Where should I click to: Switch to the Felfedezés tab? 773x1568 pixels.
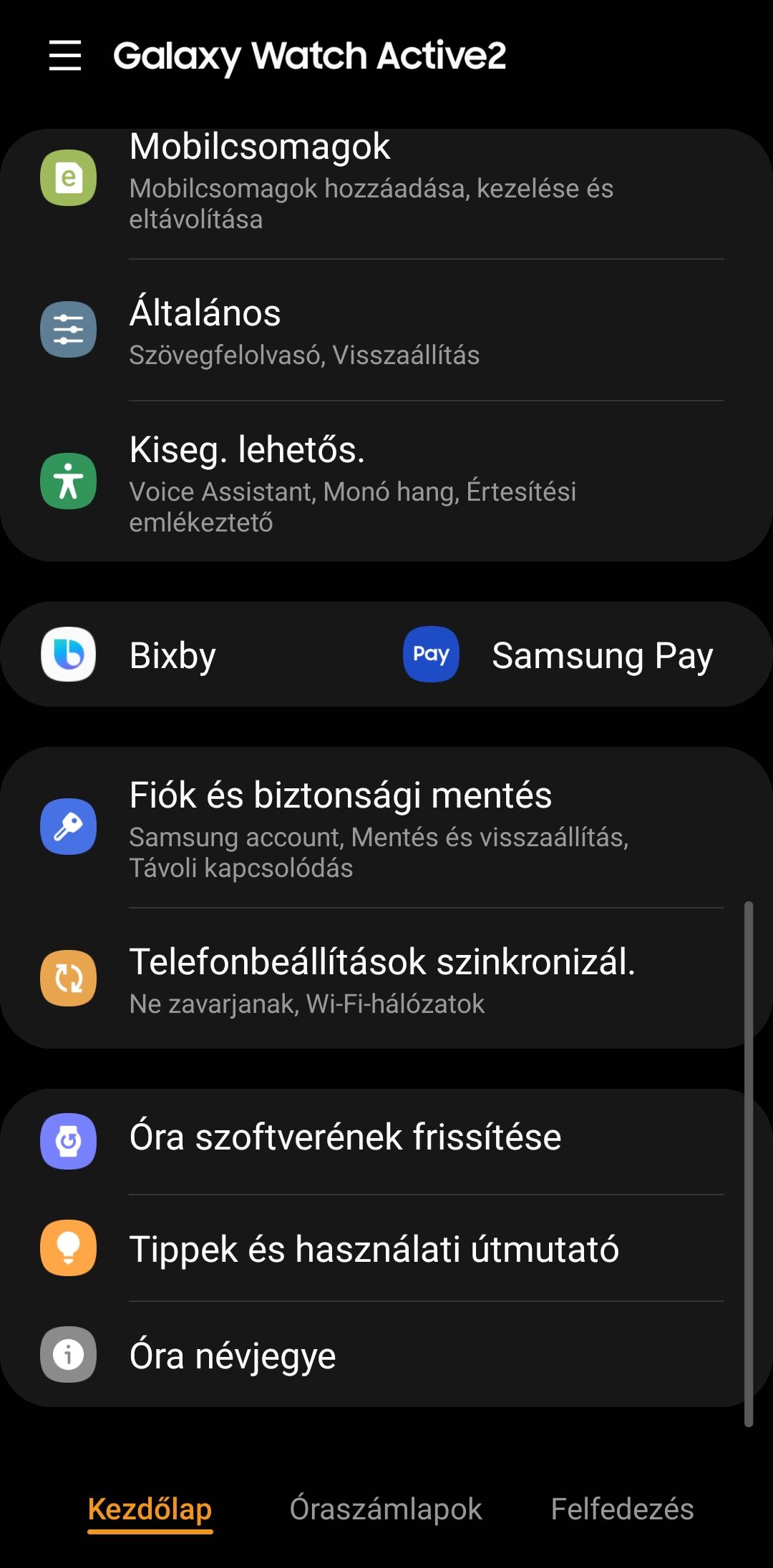click(622, 1509)
